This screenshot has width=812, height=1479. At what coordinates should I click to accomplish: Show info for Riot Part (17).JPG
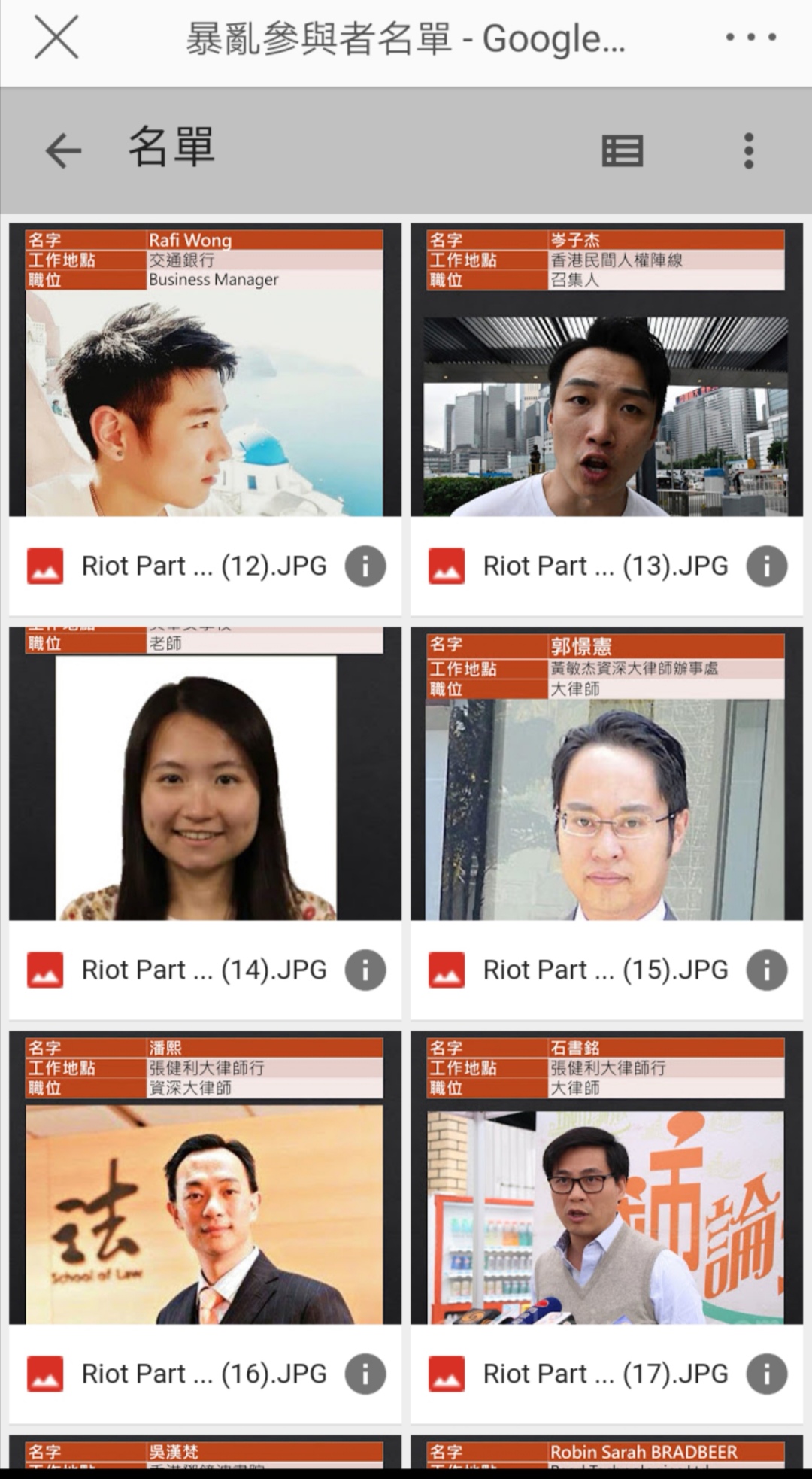[x=767, y=1374]
